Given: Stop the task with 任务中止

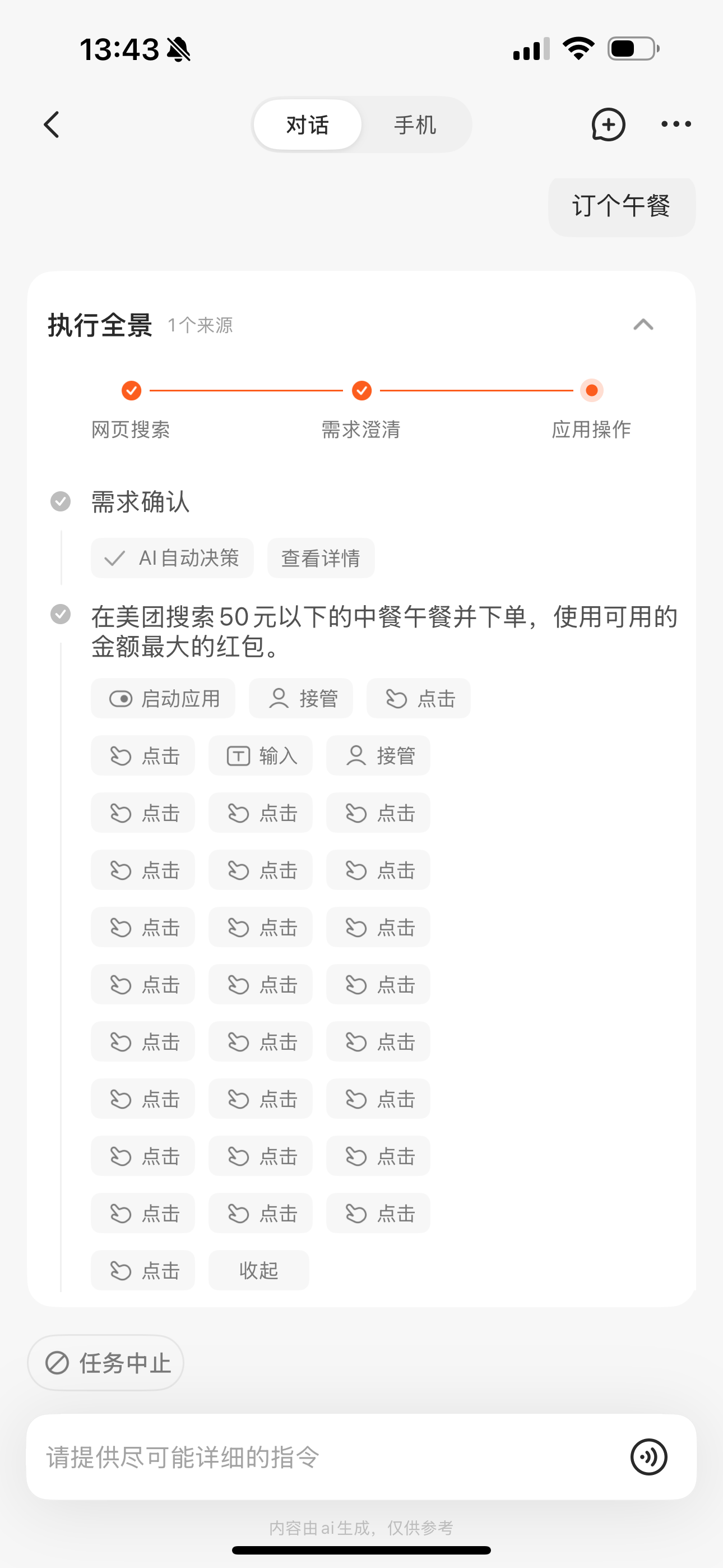Looking at the screenshot, I should tap(105, 1363).
